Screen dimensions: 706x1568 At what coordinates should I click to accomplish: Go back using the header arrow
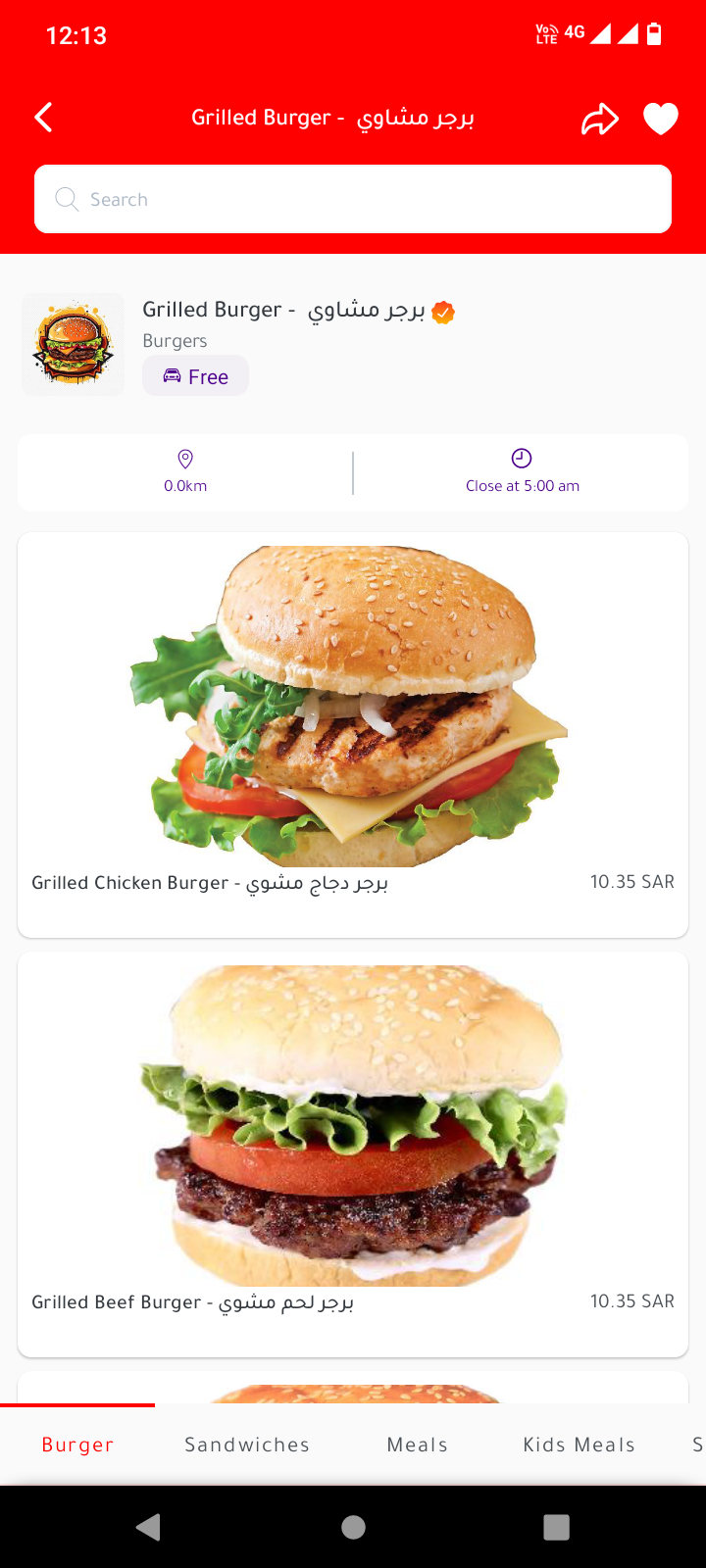click(x=43, y=118)
